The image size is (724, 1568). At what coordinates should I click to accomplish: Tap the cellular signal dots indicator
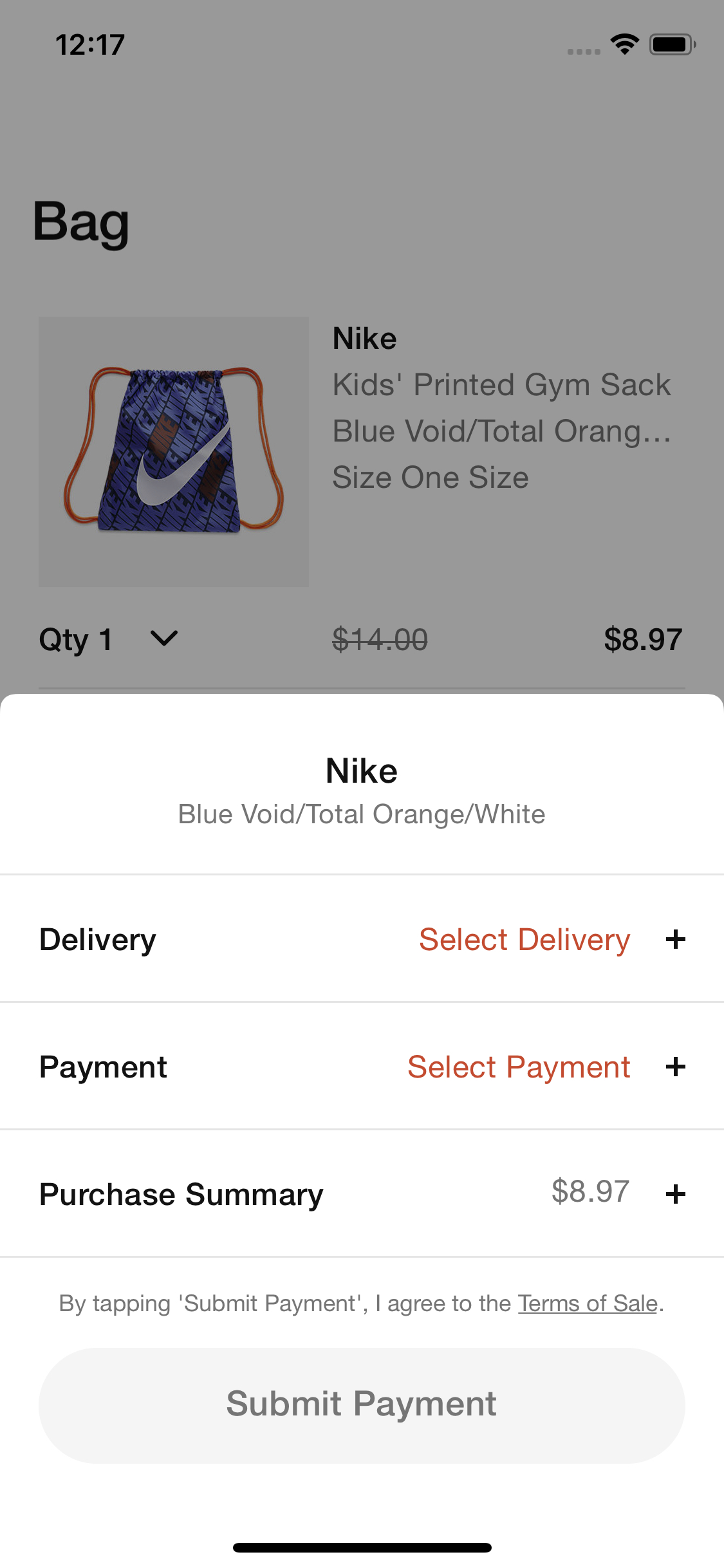tap(582, 48)
